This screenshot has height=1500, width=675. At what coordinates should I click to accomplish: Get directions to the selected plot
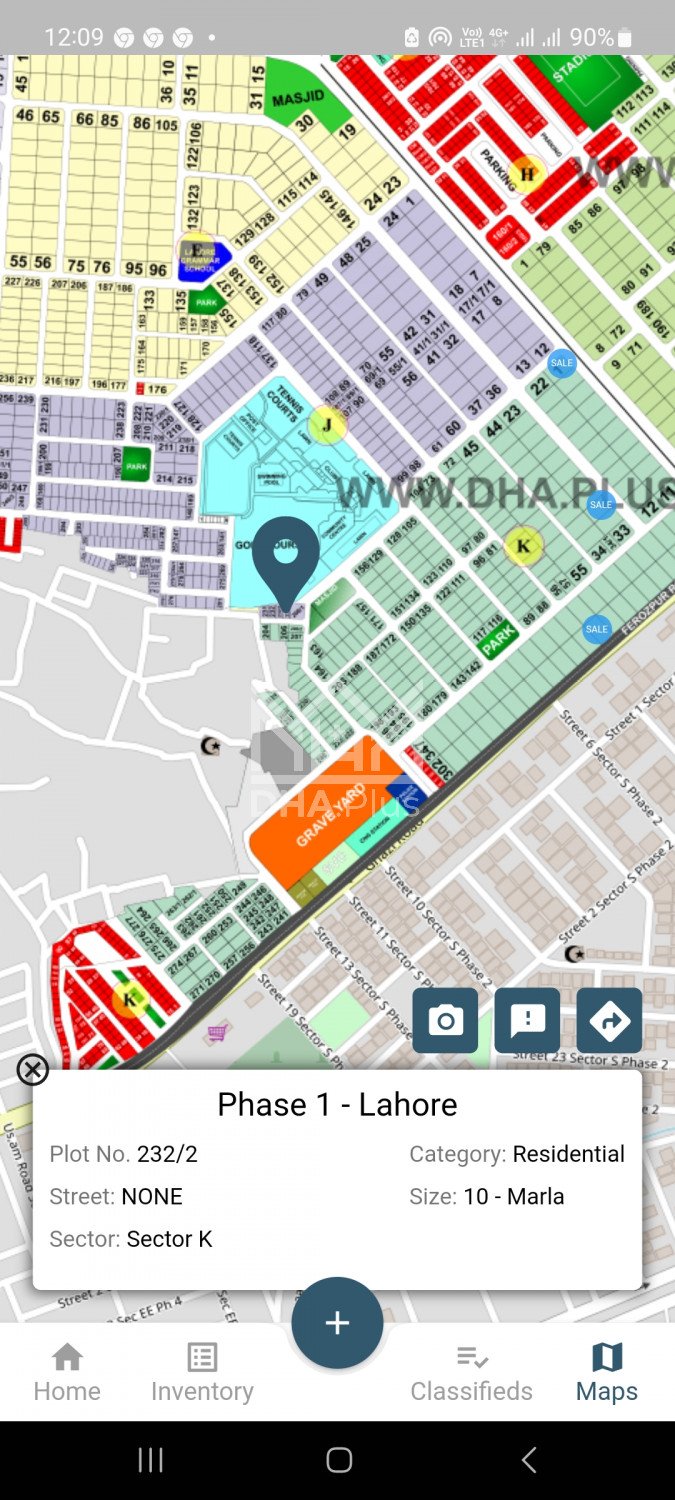609,1020
